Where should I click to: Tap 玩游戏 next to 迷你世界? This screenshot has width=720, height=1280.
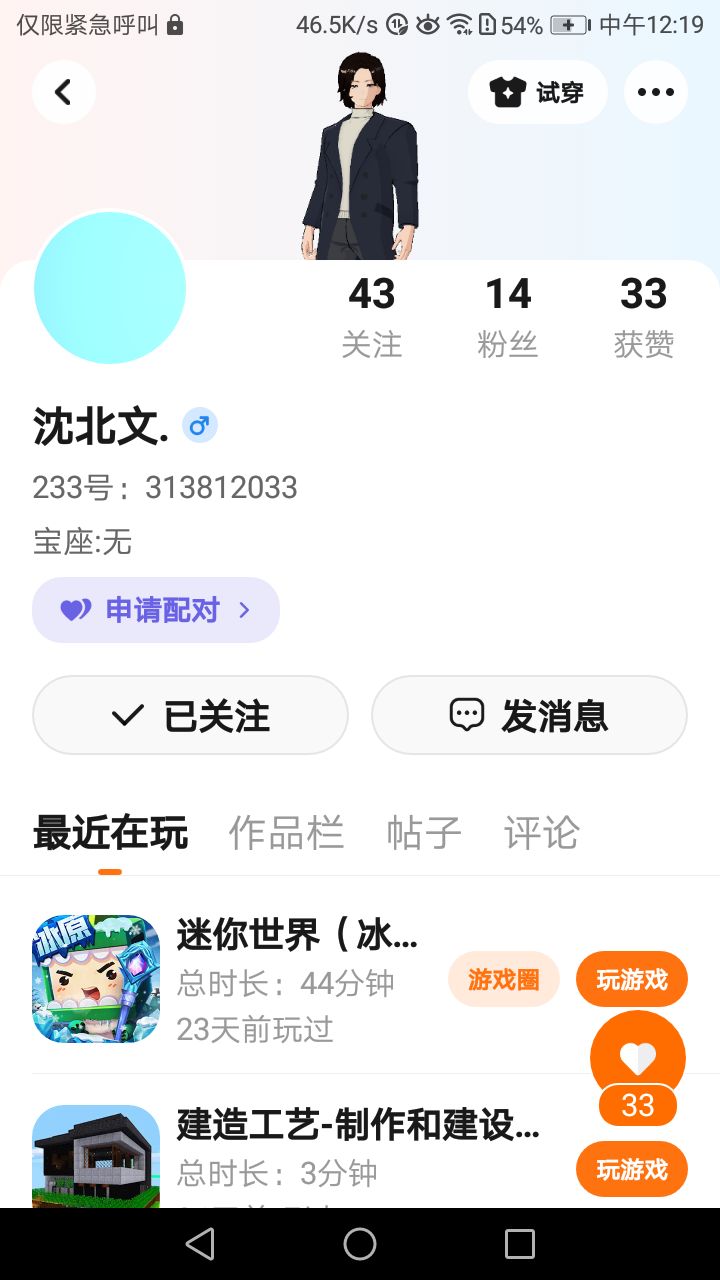tap(631, 979)
